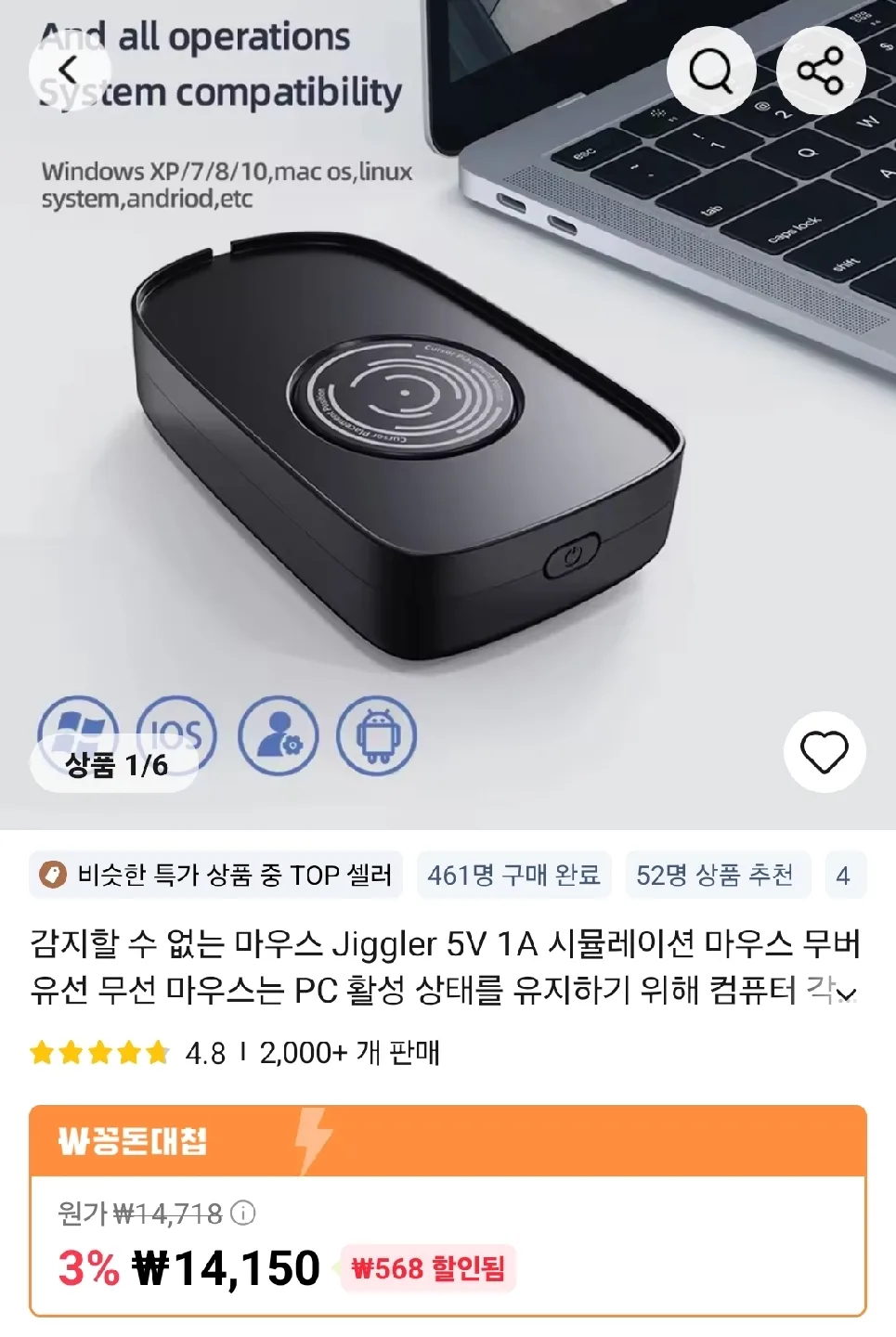The height and width of the screenshot is (1337, 896).
Task: Add product to wishlist with heart
Action: point(825,752)
